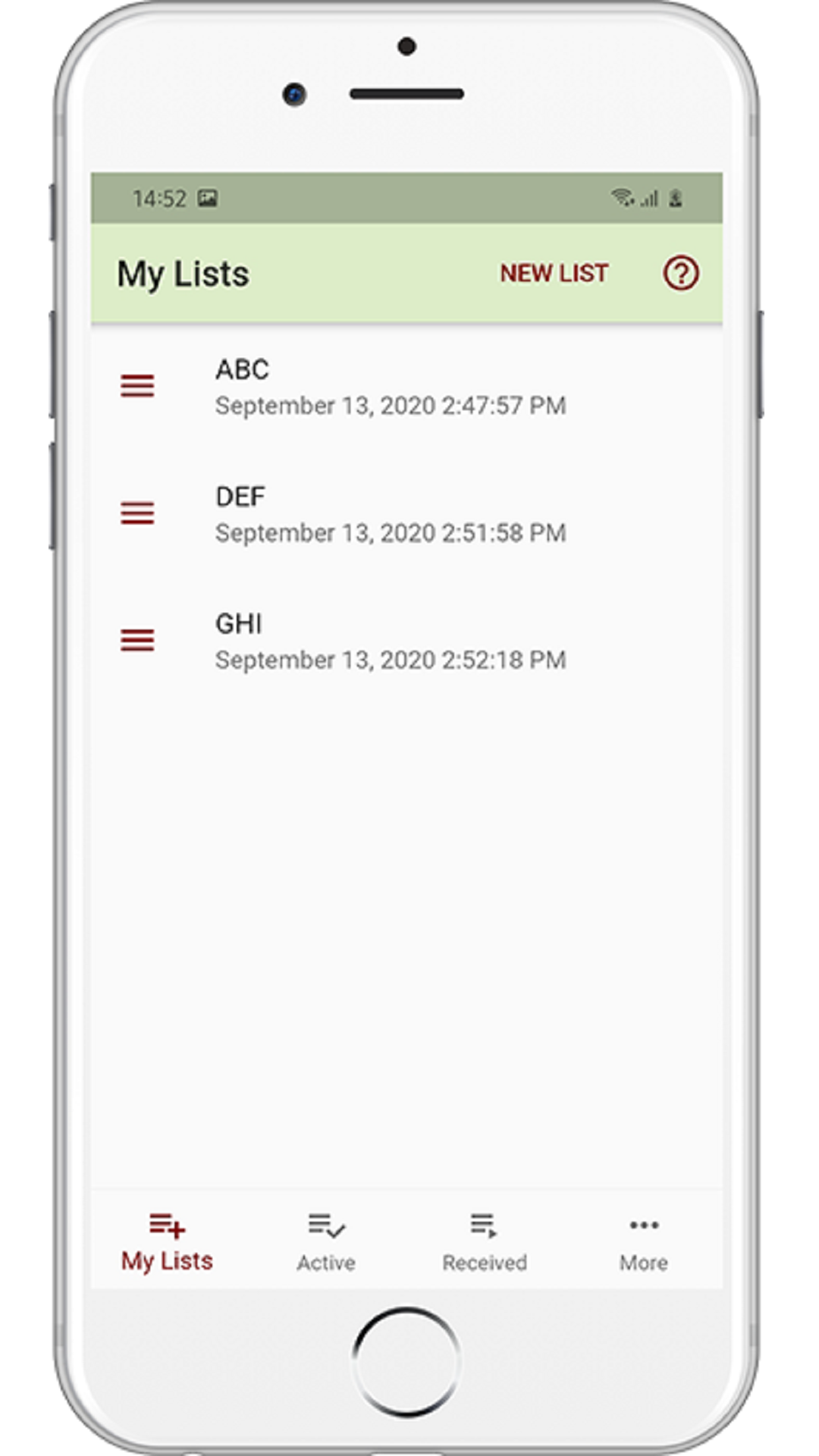Switch to the Received tab

pyautogui.click(x=485, y=1242)
